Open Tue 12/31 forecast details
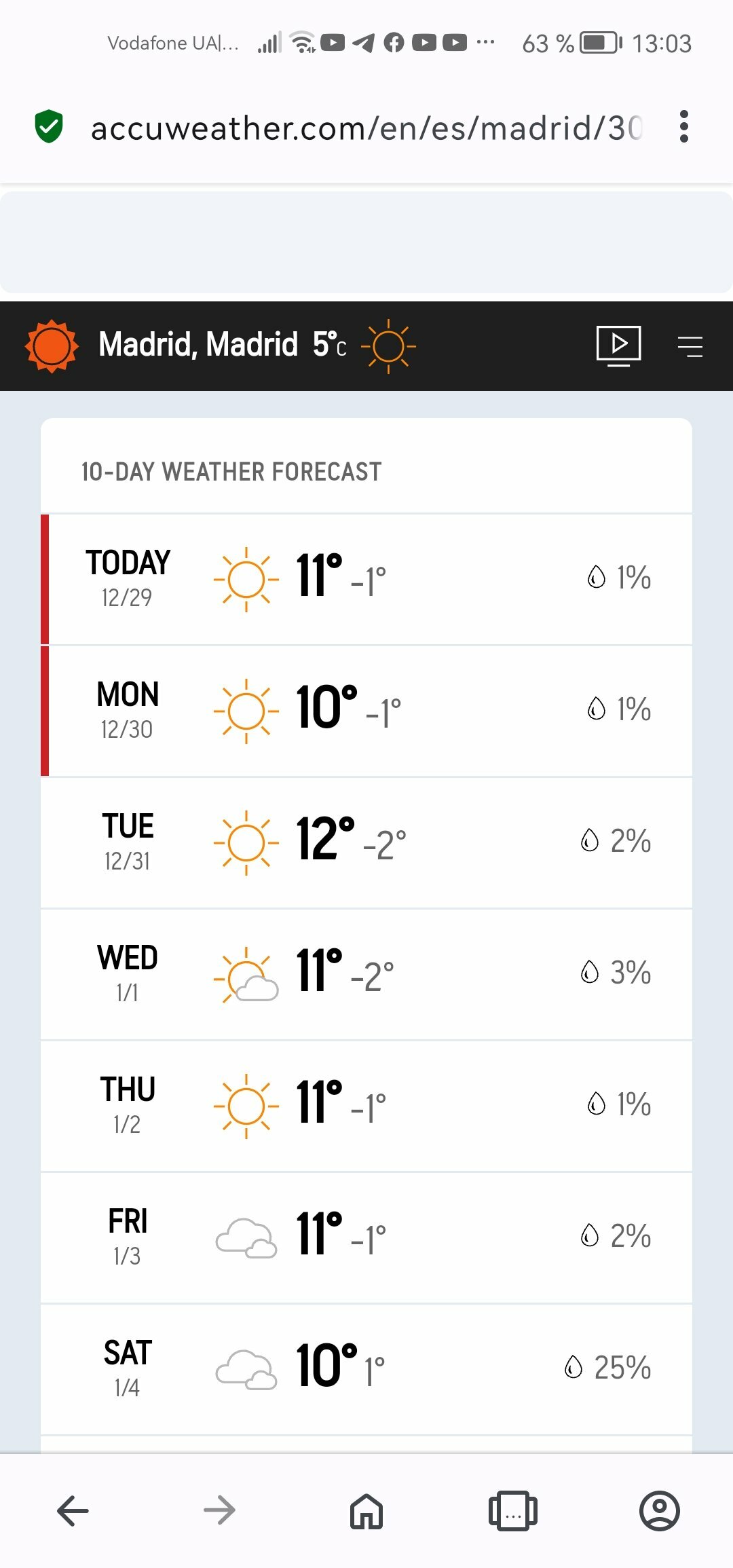733x1568 pixels. (366, 842)
